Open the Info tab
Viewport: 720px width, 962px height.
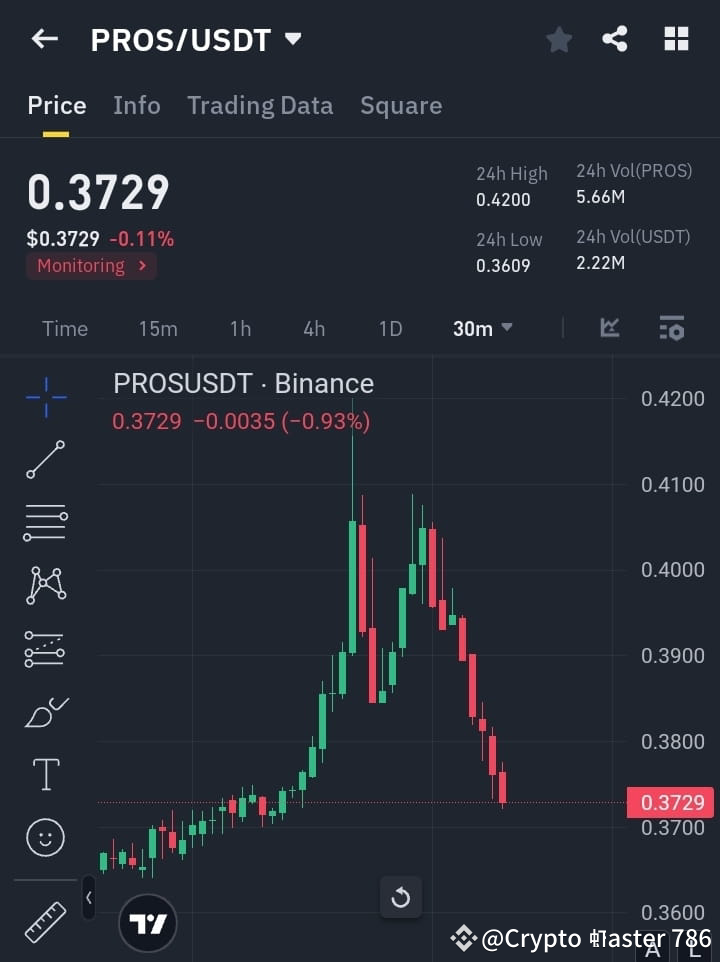137,105
